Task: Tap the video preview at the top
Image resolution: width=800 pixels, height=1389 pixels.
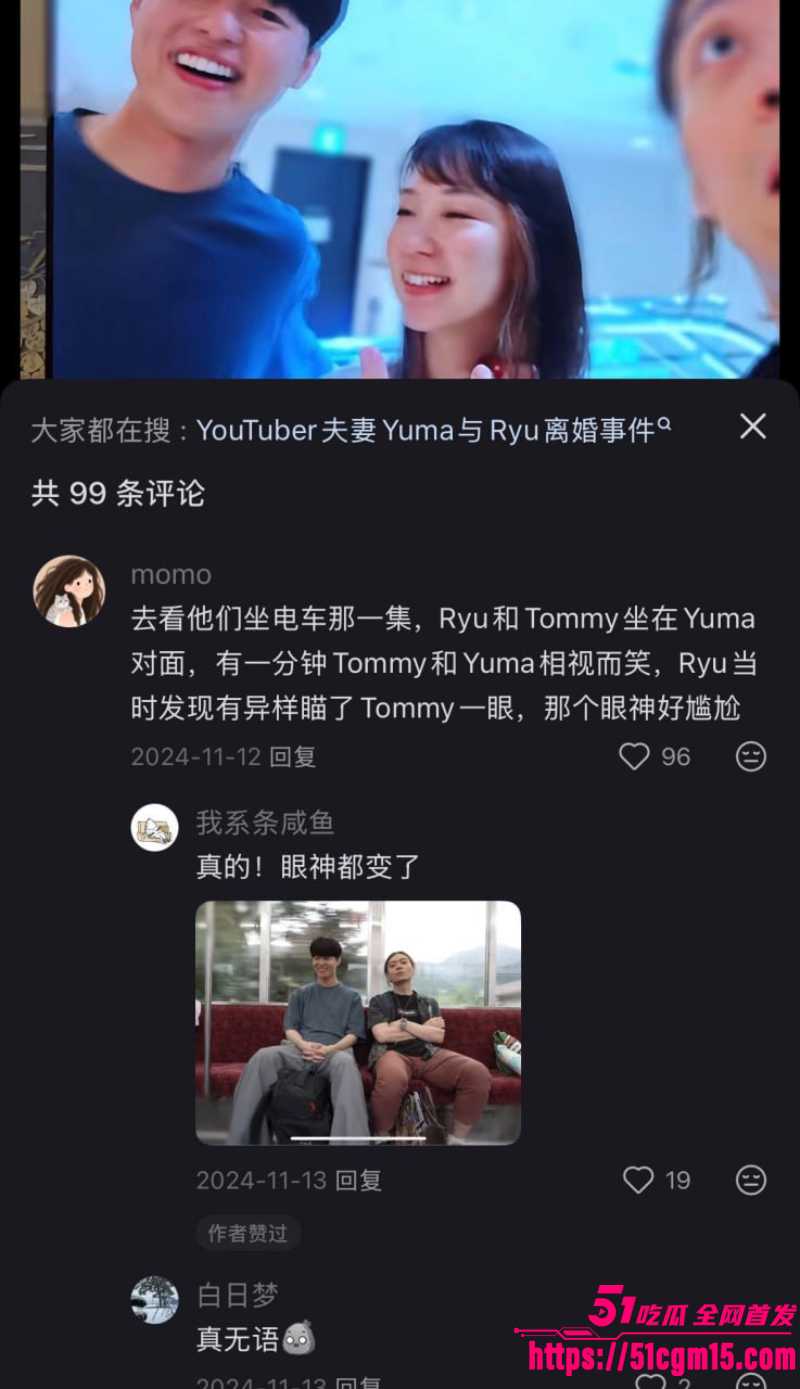Action: coord(400,190)
